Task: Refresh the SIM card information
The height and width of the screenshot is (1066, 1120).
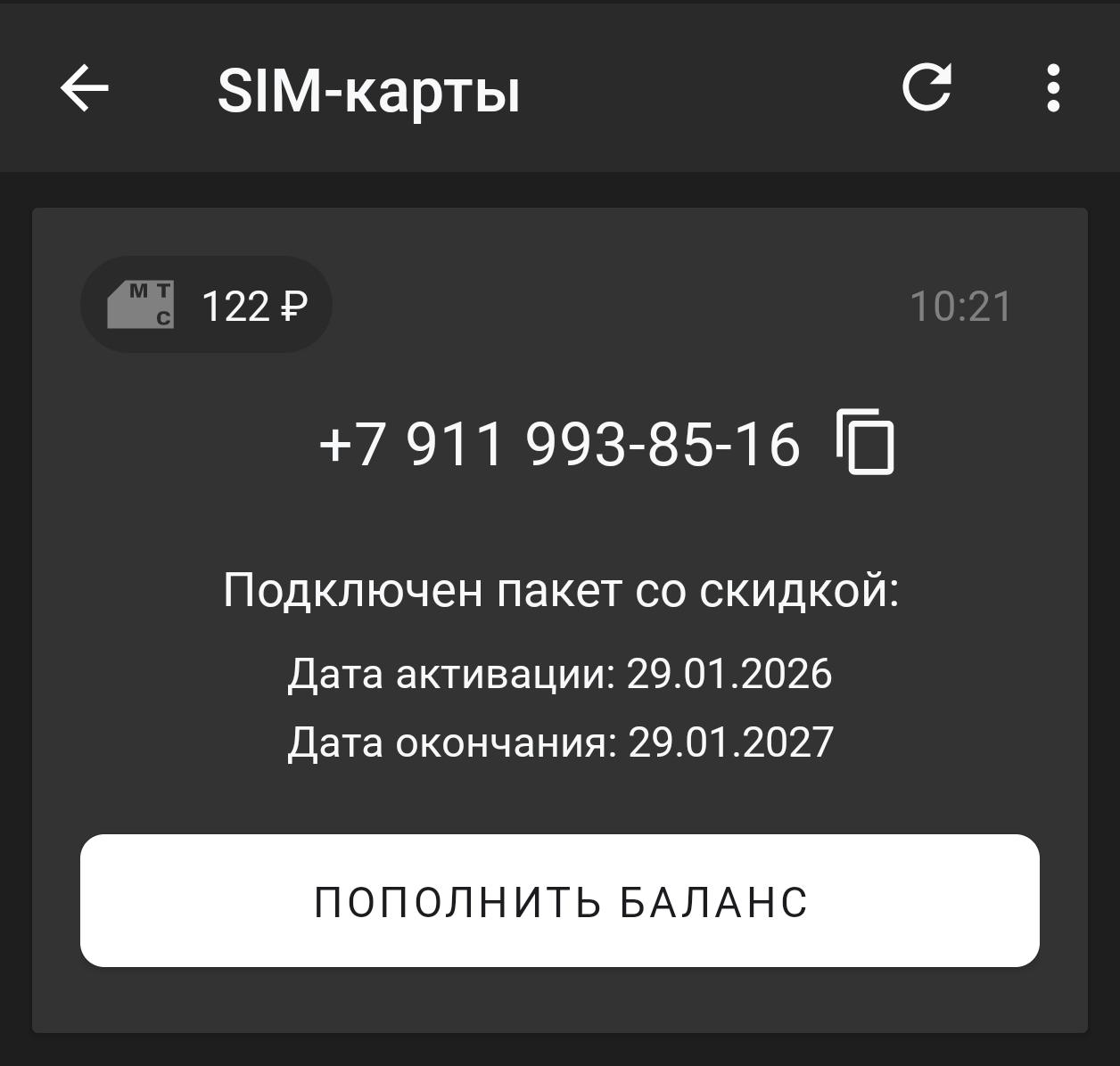Action: click(926, 87)
